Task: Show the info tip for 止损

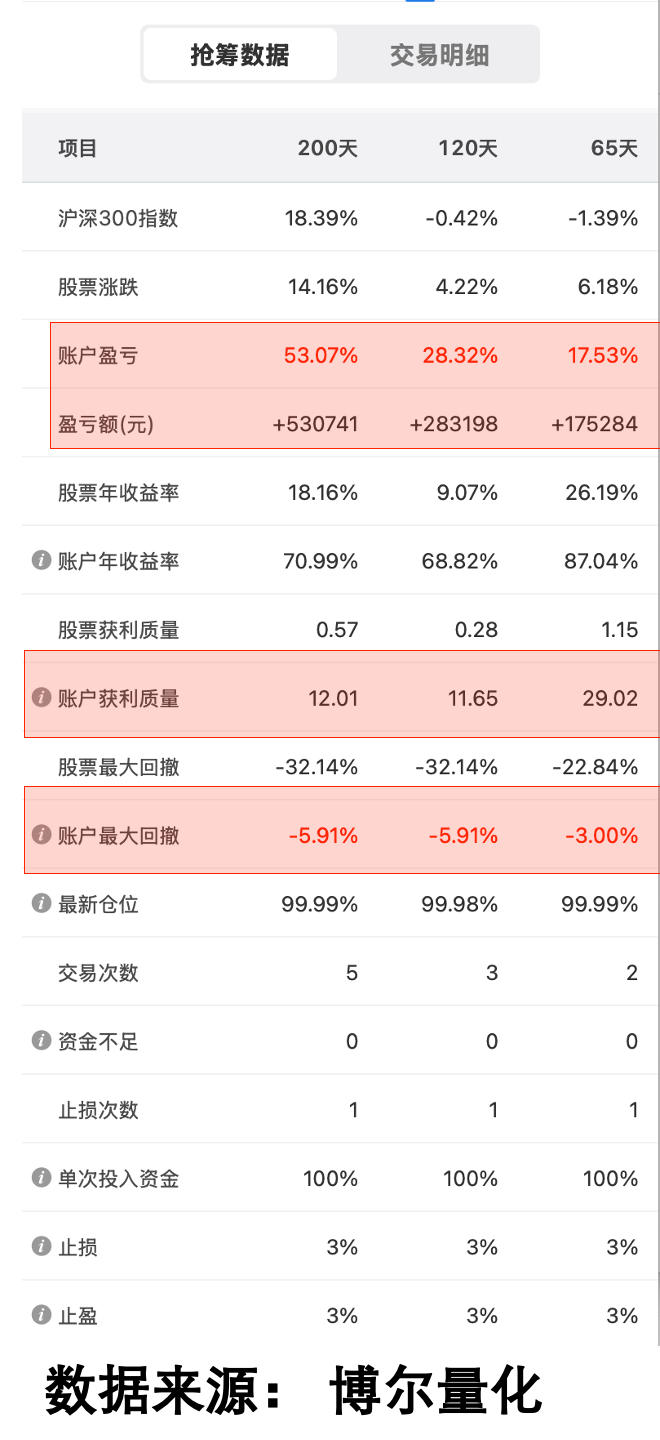Action: [41, 1247]
